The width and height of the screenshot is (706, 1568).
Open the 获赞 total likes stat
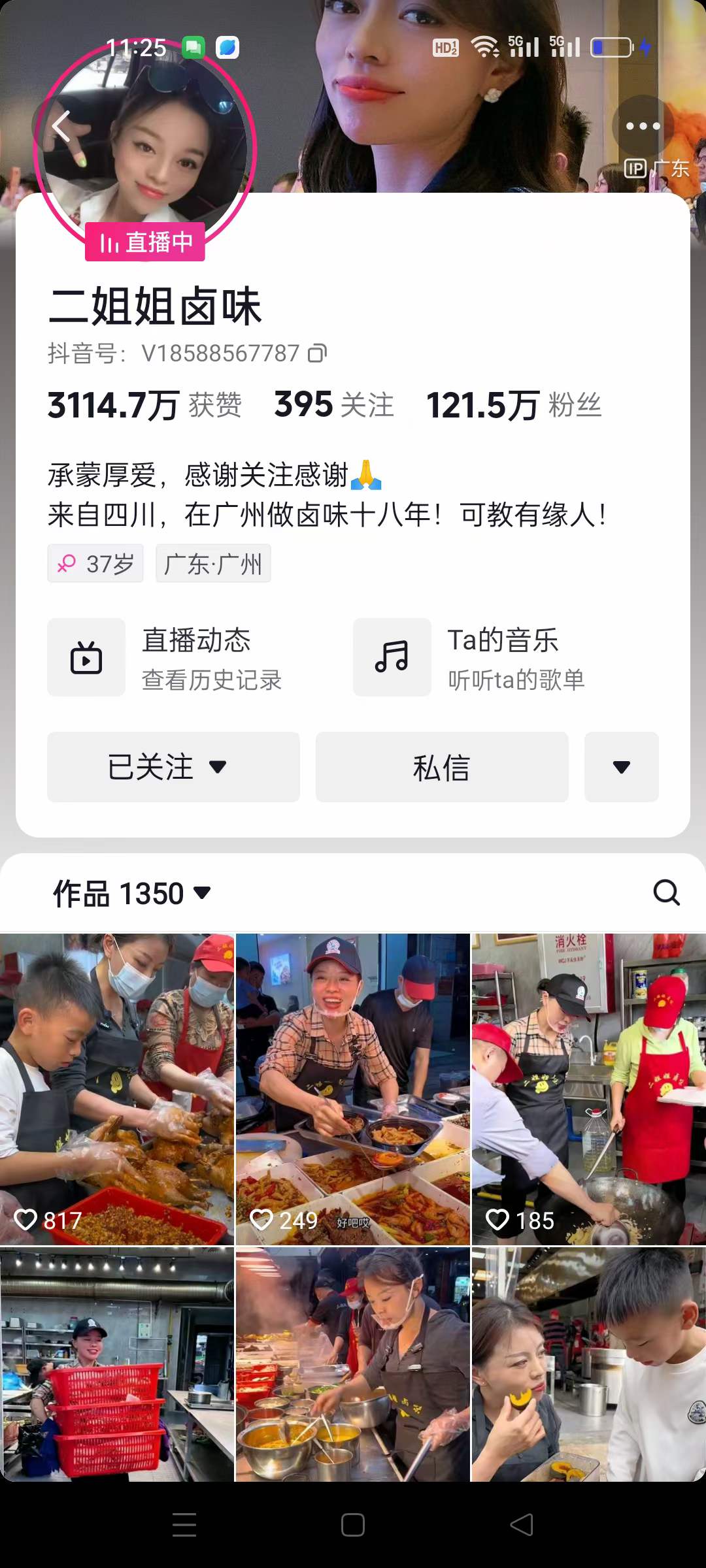tap(145, 405)
